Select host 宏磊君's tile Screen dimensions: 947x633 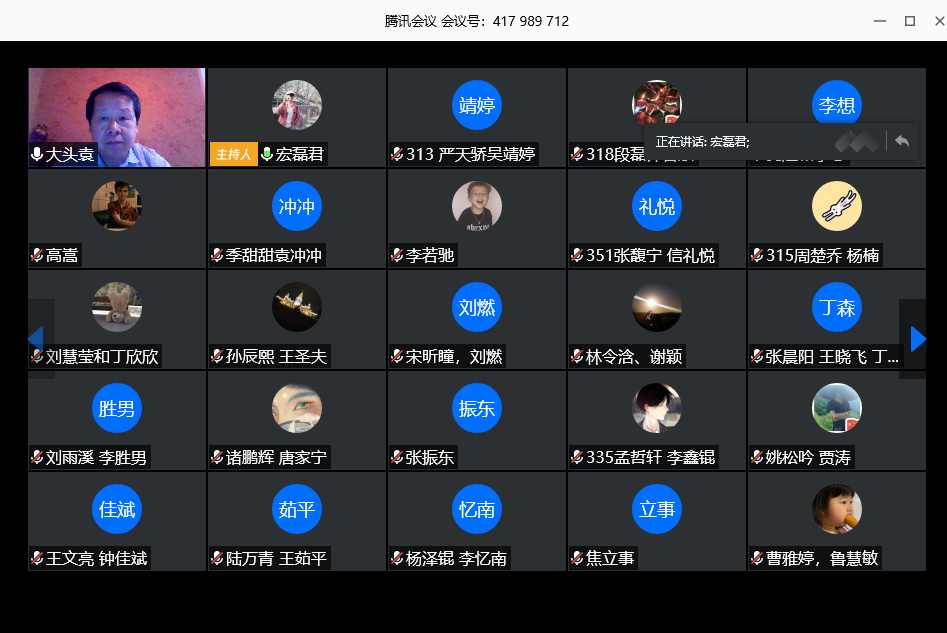(x=297, y=116)
